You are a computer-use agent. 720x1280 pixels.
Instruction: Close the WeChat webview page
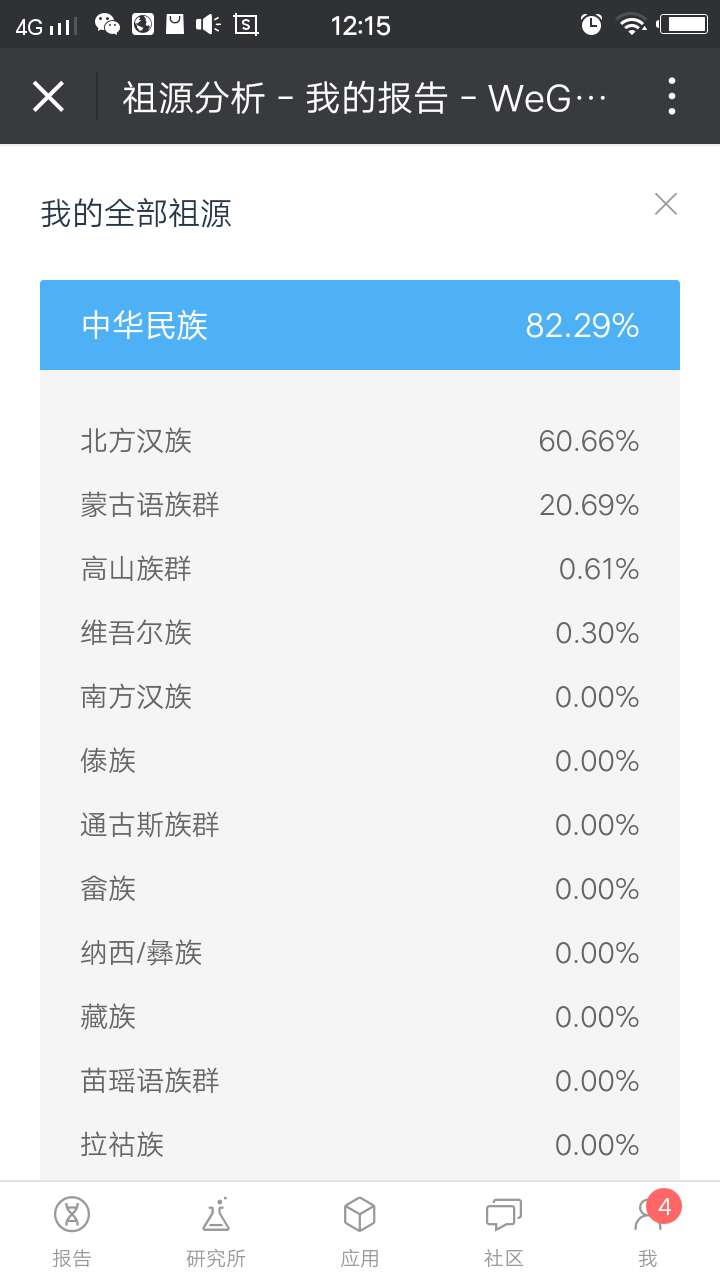[48, 97]
